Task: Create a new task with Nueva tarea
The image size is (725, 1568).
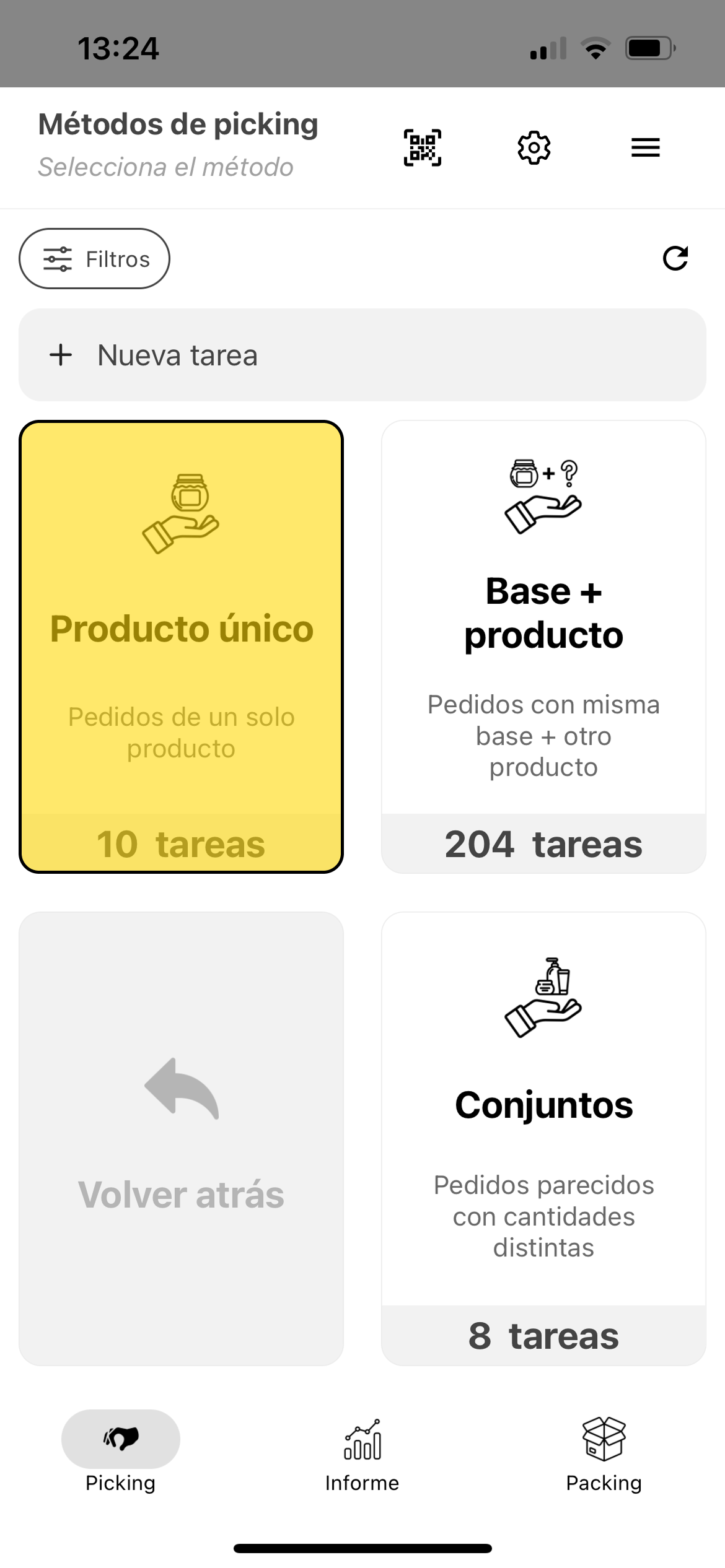Action: (x=362, y=355)
